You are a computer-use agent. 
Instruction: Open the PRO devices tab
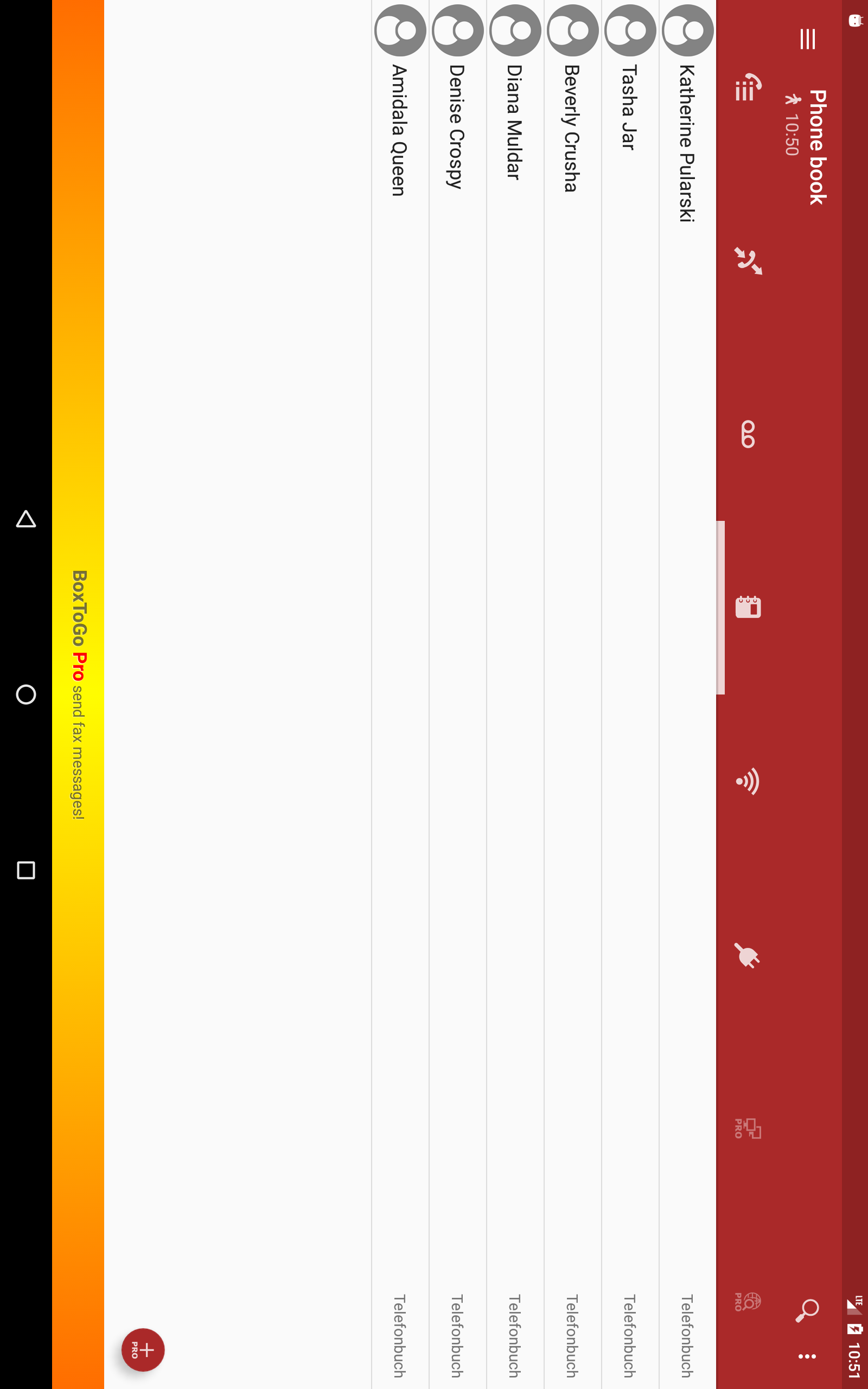(748, 1129)
